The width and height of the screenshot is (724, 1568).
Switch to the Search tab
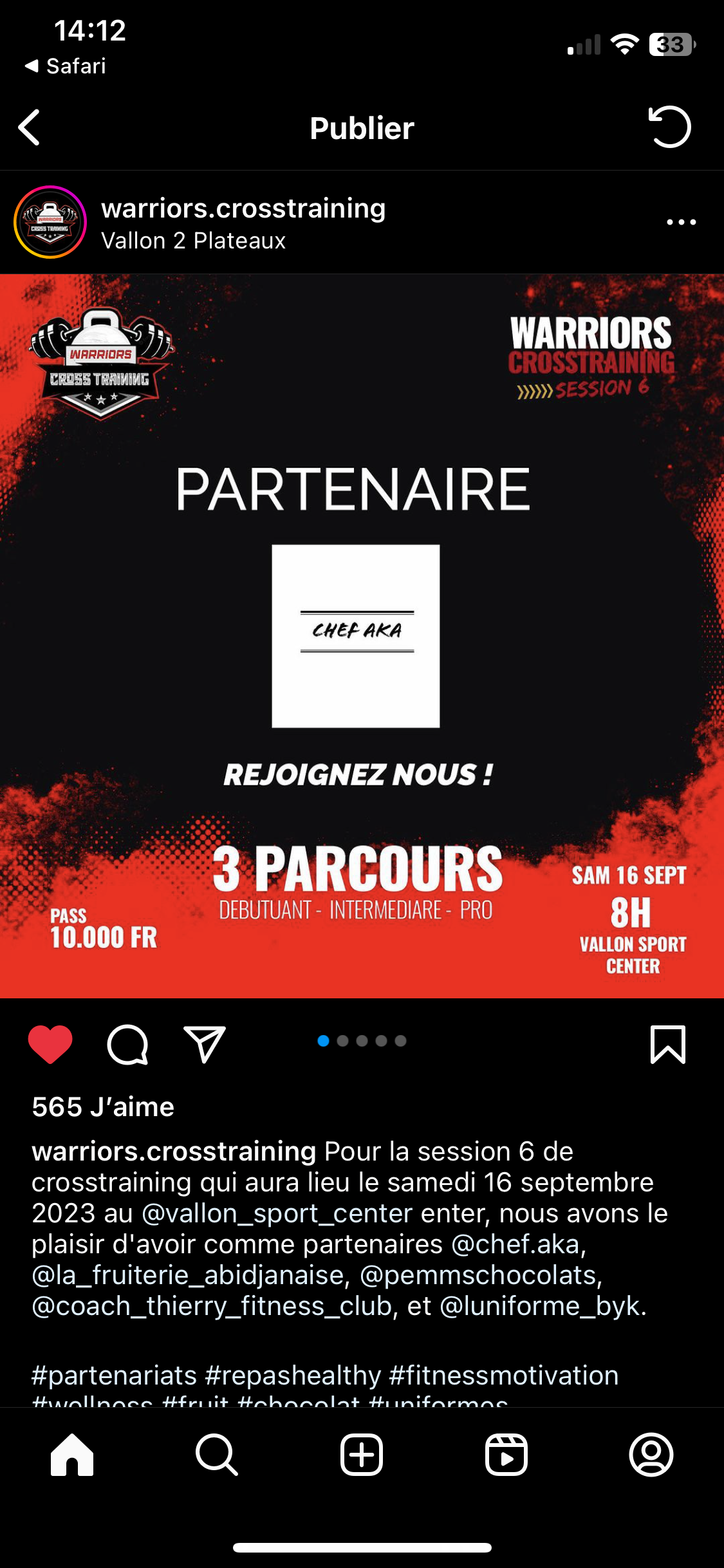coord(217,1455)
